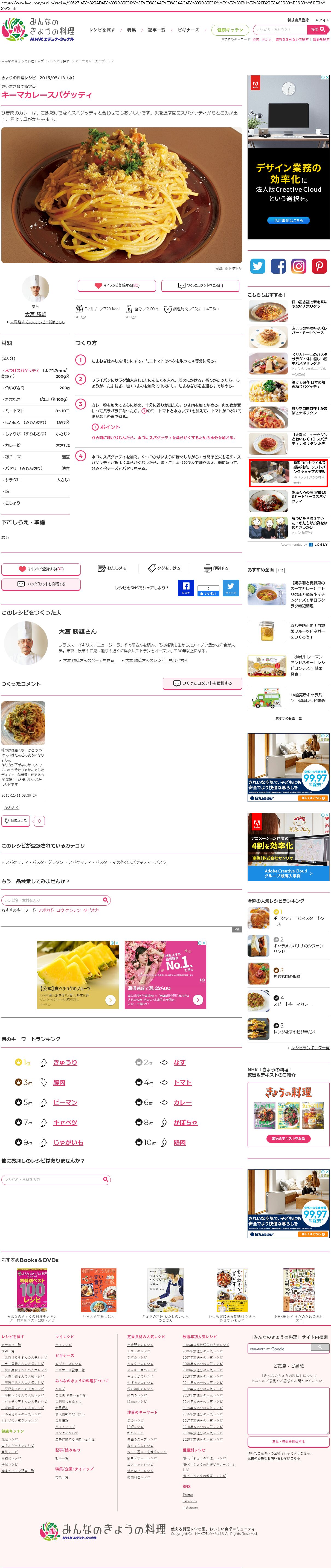Open the Pinterest icon beside the recipe
The image size is (331, 1568).
320,265
